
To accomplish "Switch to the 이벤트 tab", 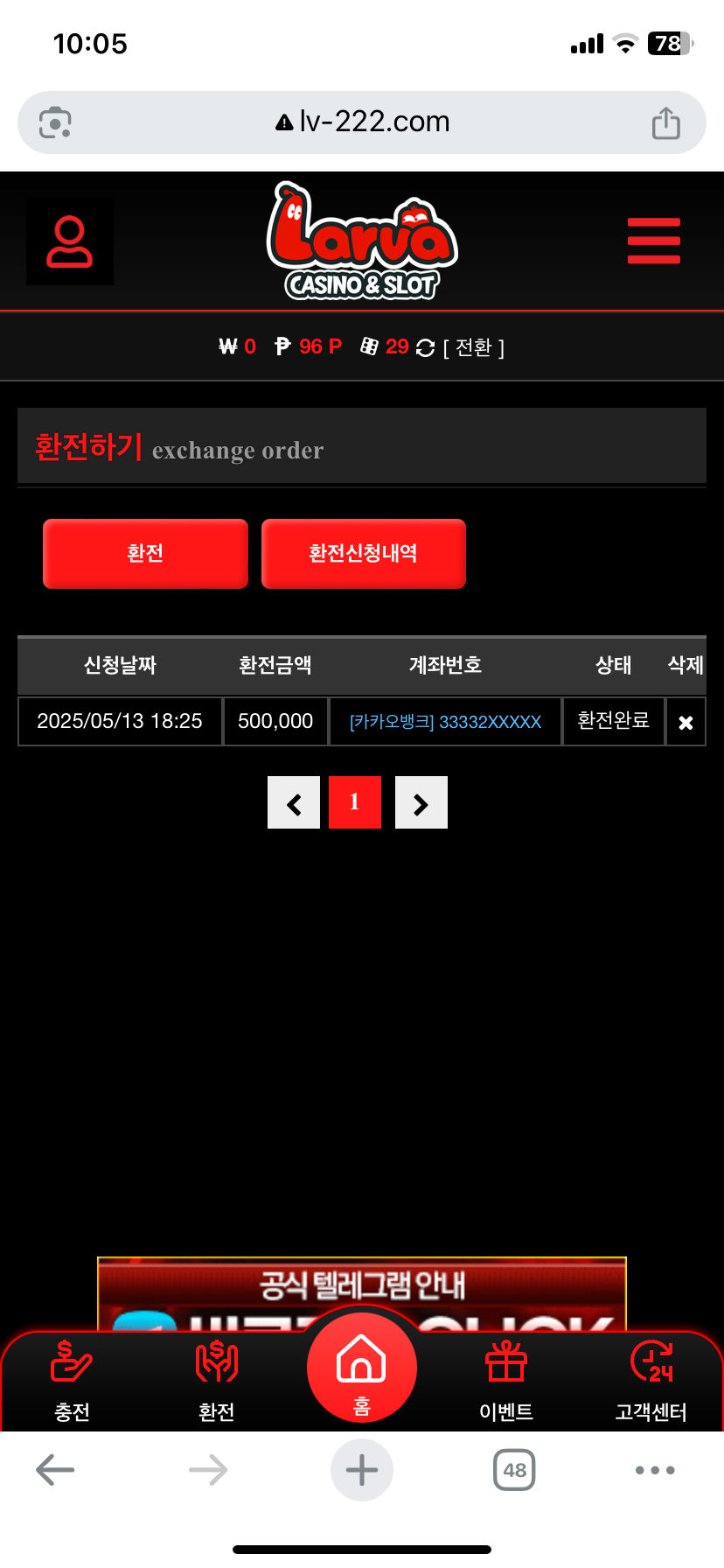I will (506, 1380).
